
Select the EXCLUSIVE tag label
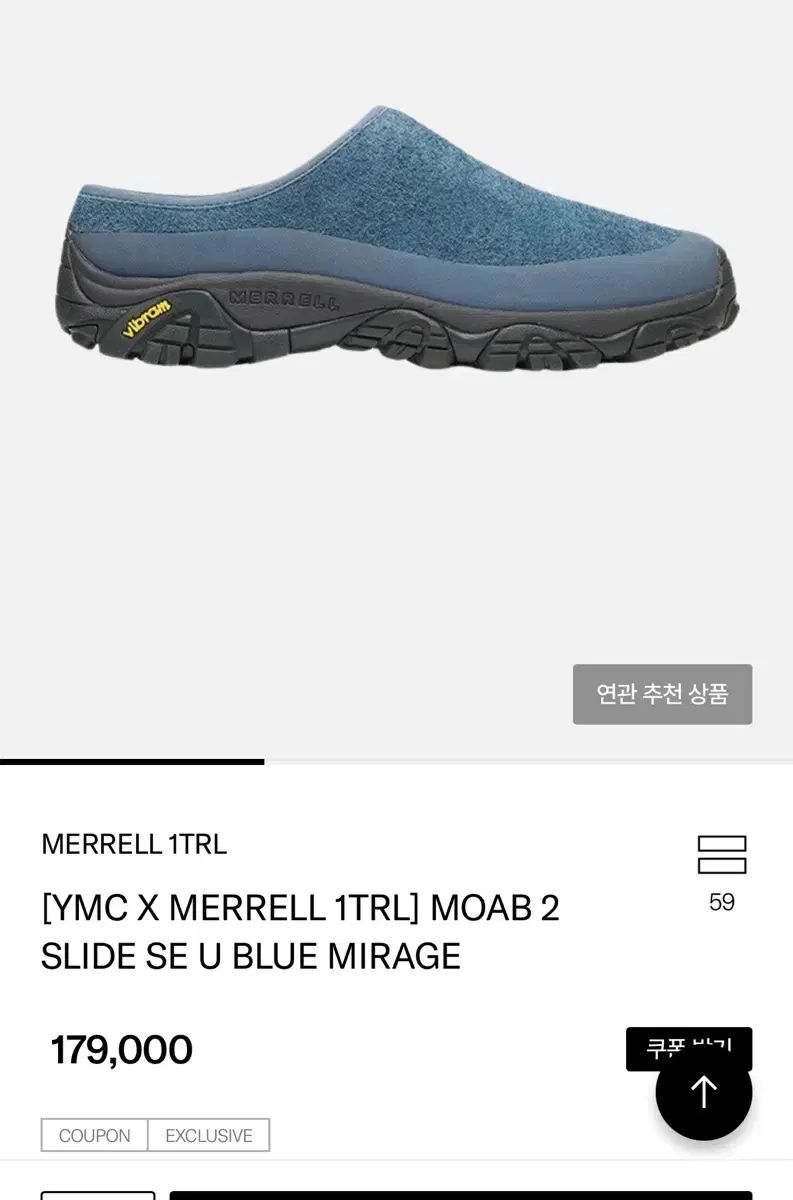[x=210, y=1135]
